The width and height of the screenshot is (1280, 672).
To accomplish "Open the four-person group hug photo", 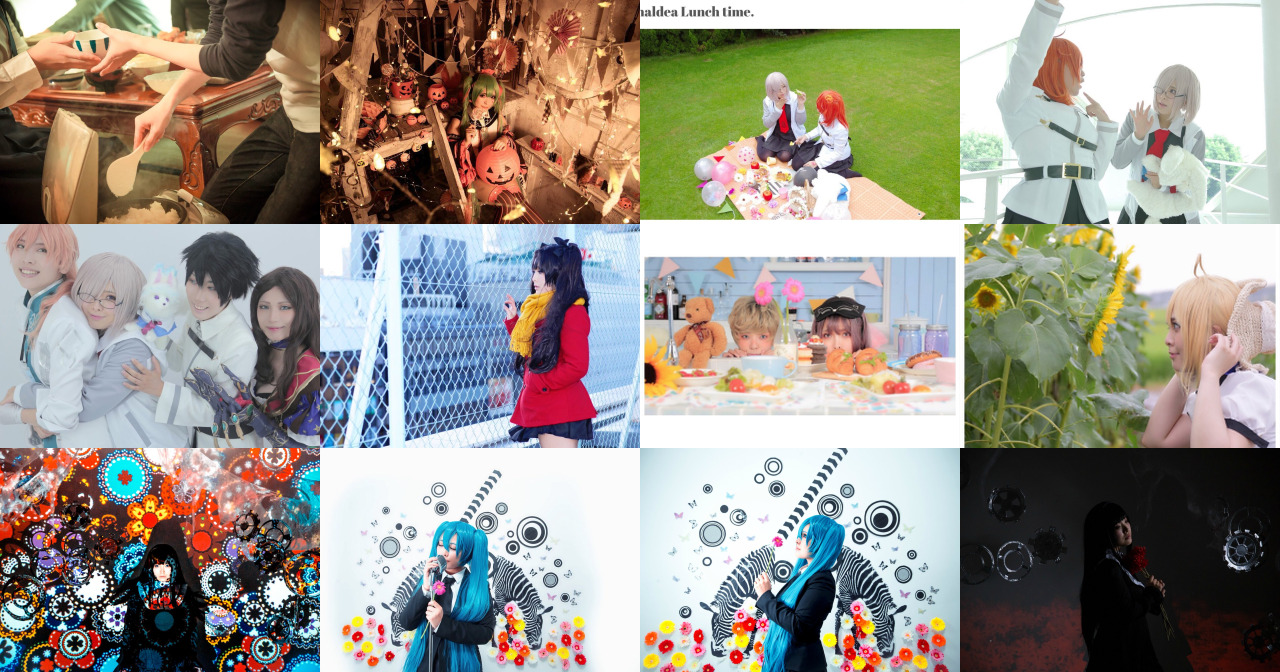I will click(160, 336).
